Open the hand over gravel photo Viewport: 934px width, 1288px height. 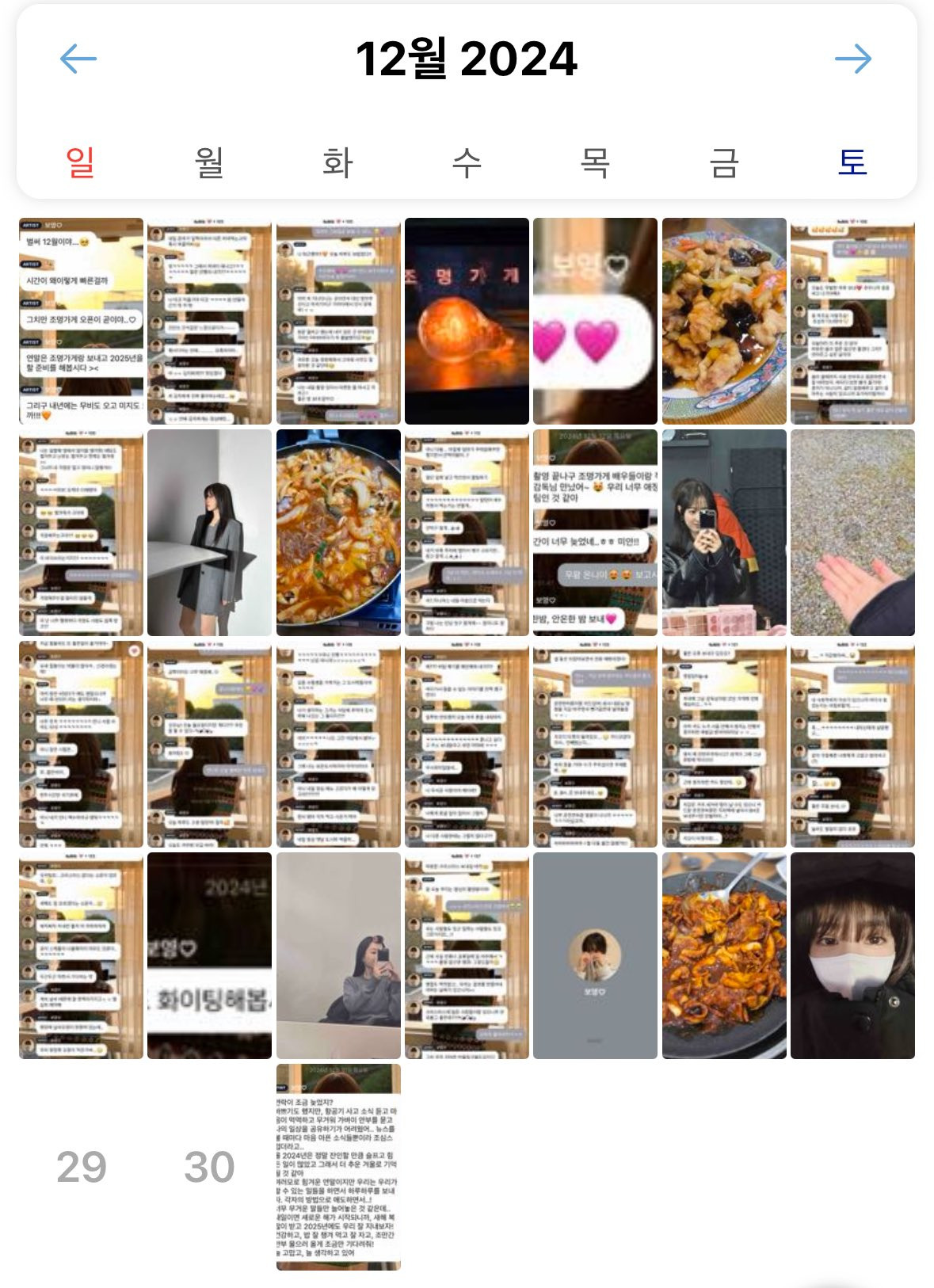[852, 532]
